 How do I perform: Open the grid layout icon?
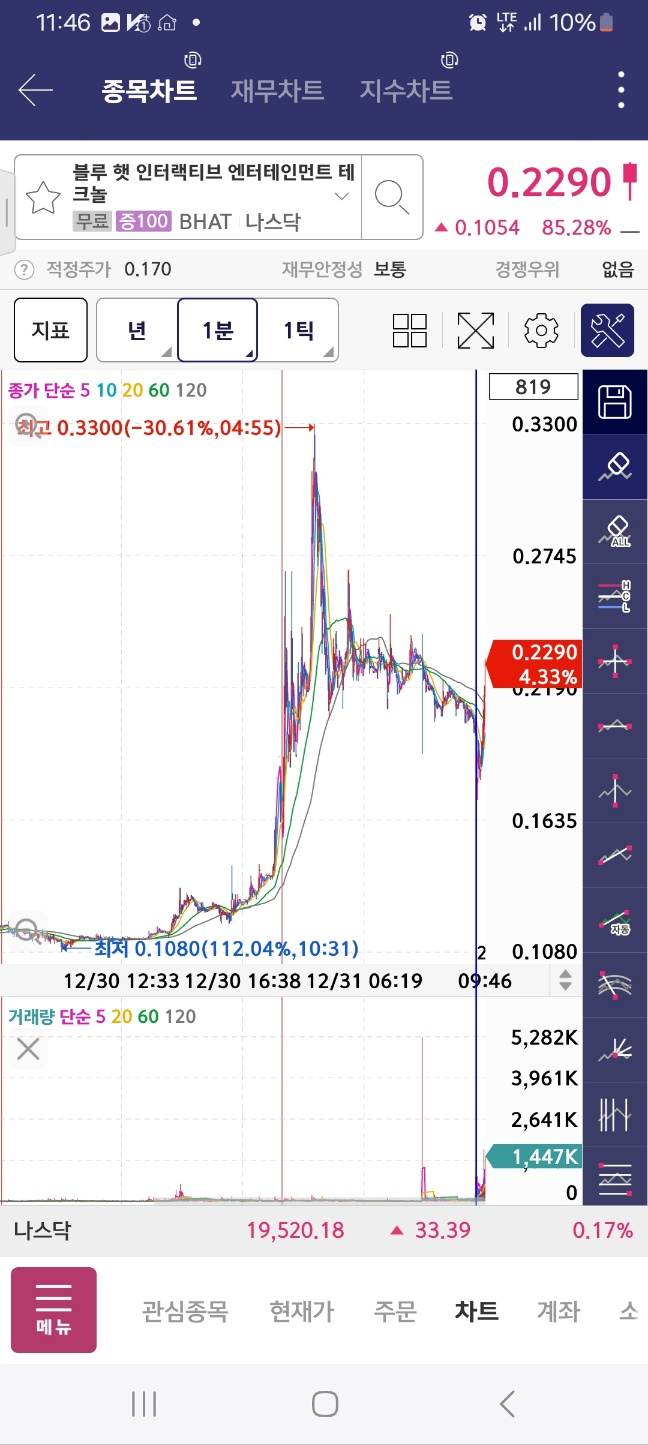click(410, 330)
